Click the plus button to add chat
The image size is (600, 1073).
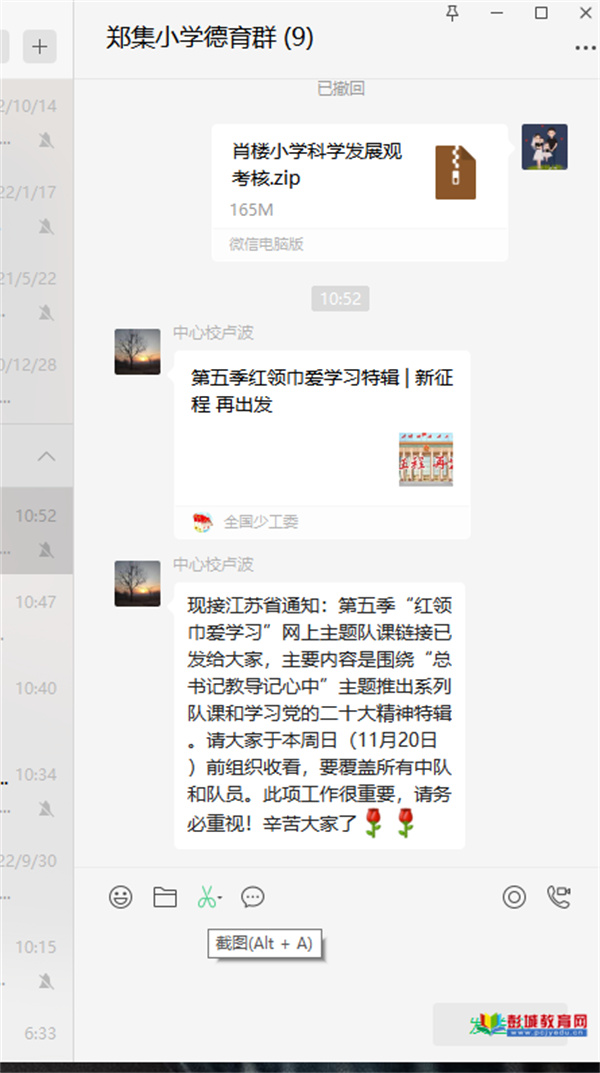click(40, 47)
